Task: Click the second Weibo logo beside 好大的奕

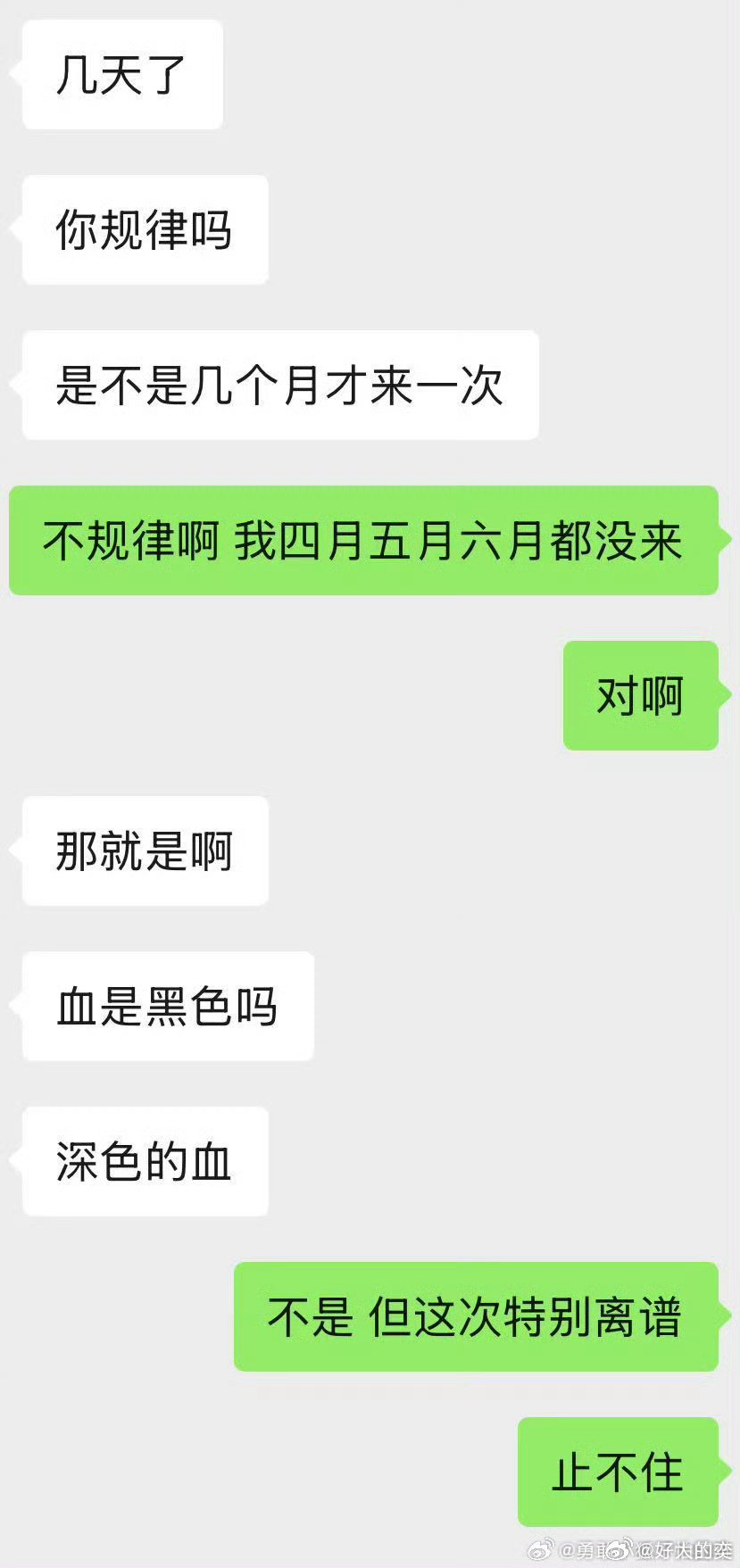Action: point(619,1548)
